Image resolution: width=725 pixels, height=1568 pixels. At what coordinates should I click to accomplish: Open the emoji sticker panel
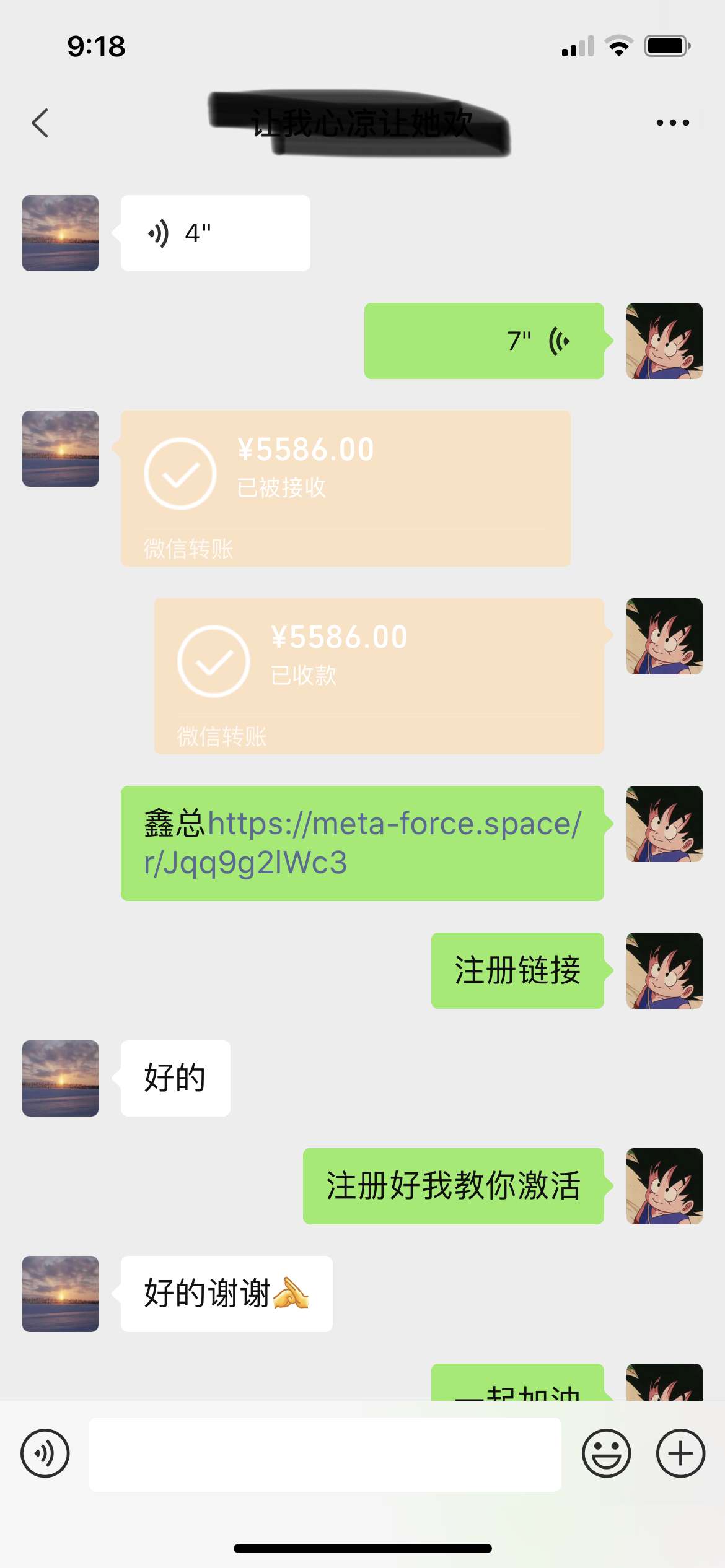pyautogui.click(x=606, y=1453)
